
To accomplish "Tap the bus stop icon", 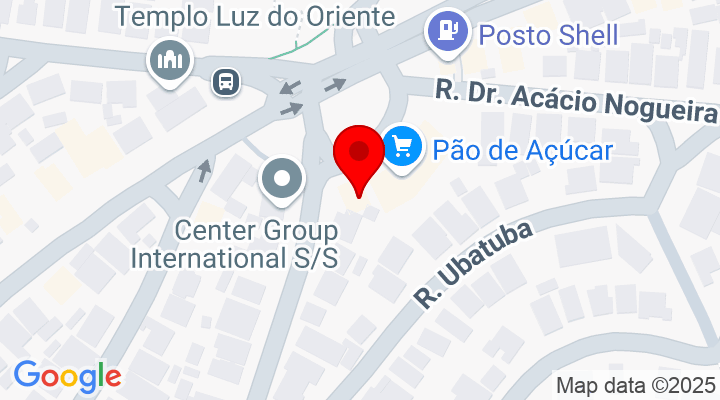I will pyautogui.click(x=225, y=82).
